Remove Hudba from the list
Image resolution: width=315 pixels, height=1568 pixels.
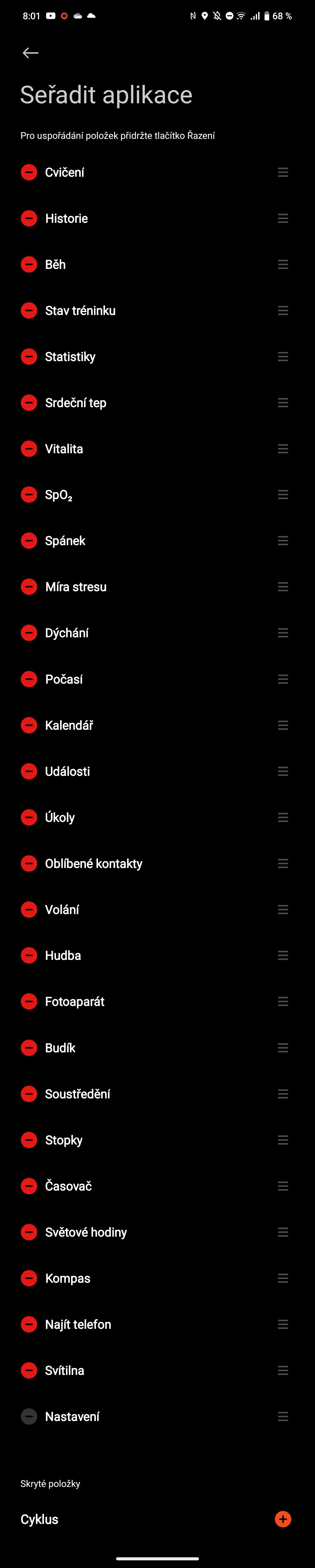(x=29, y=955)
